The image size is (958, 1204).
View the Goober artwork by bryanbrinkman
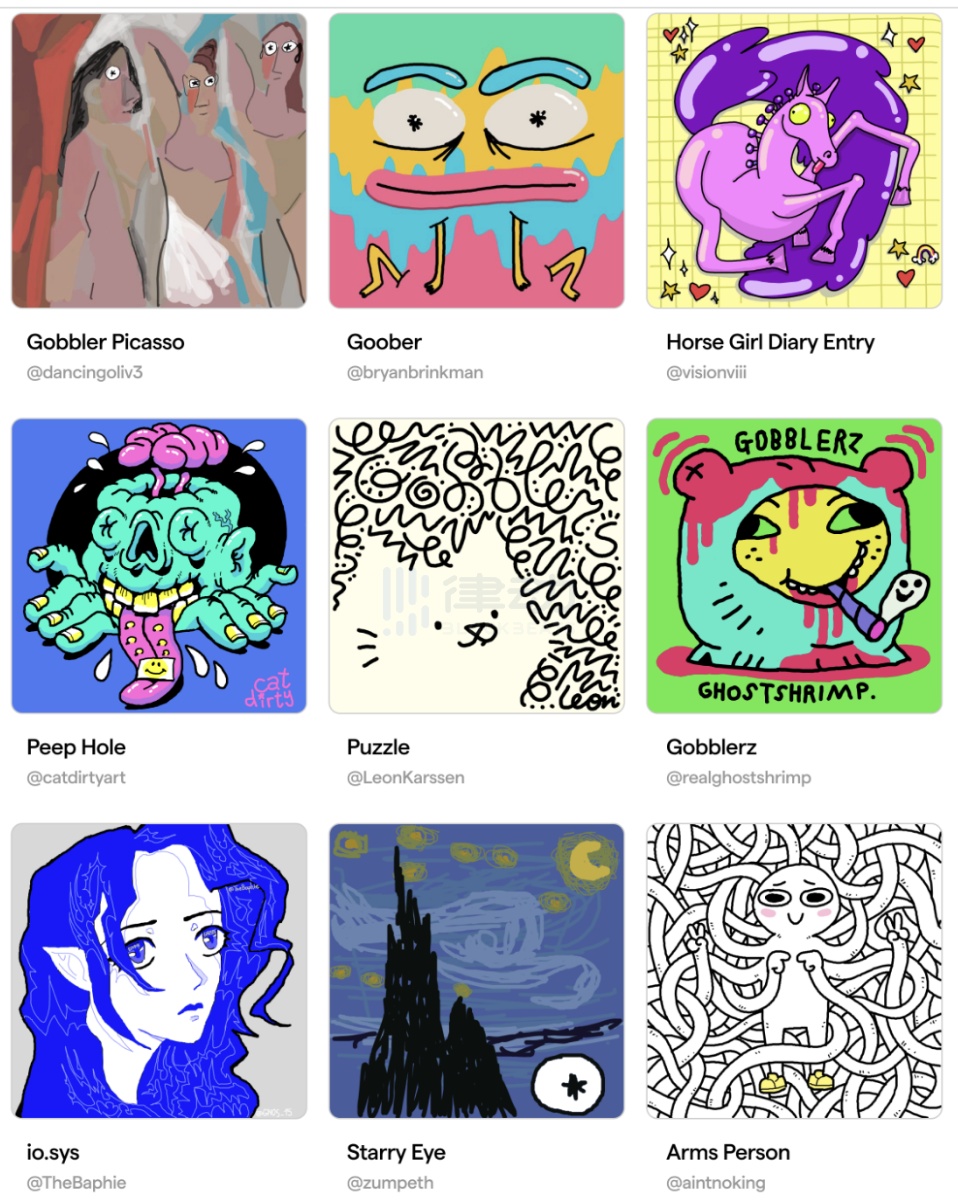[476, 161]
